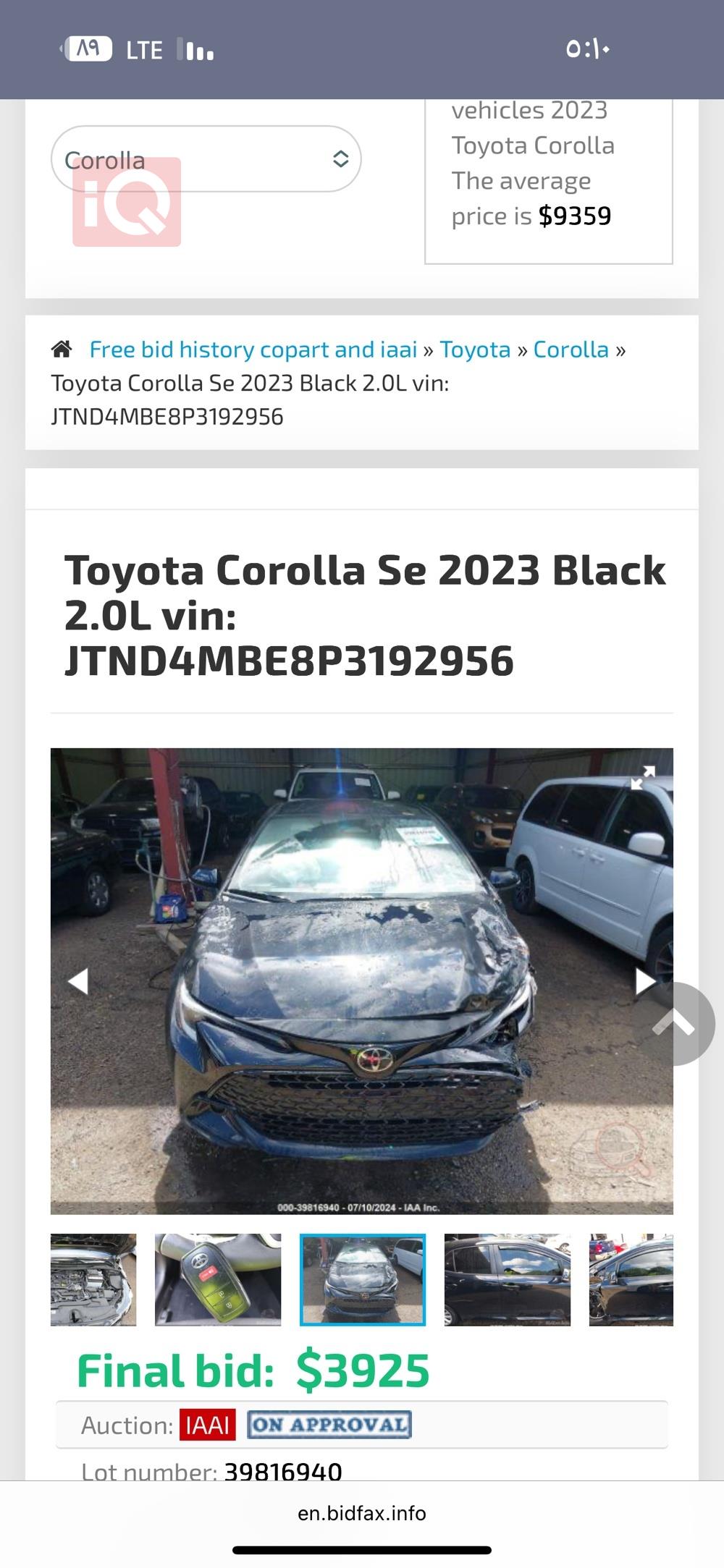Go to the home page via house icon

click(x=62, y=349)
